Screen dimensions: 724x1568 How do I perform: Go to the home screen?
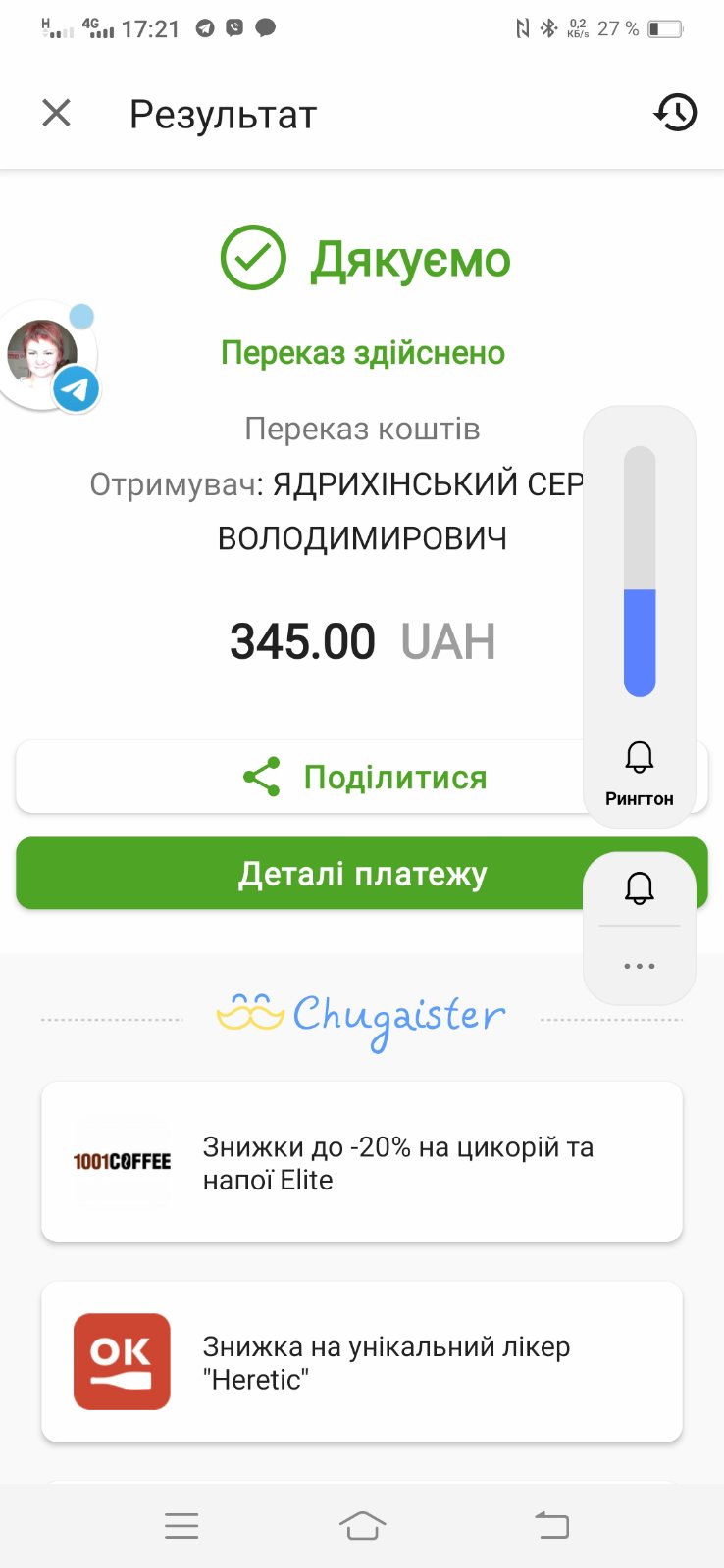pyautogui.click(x=362, y=1526)
